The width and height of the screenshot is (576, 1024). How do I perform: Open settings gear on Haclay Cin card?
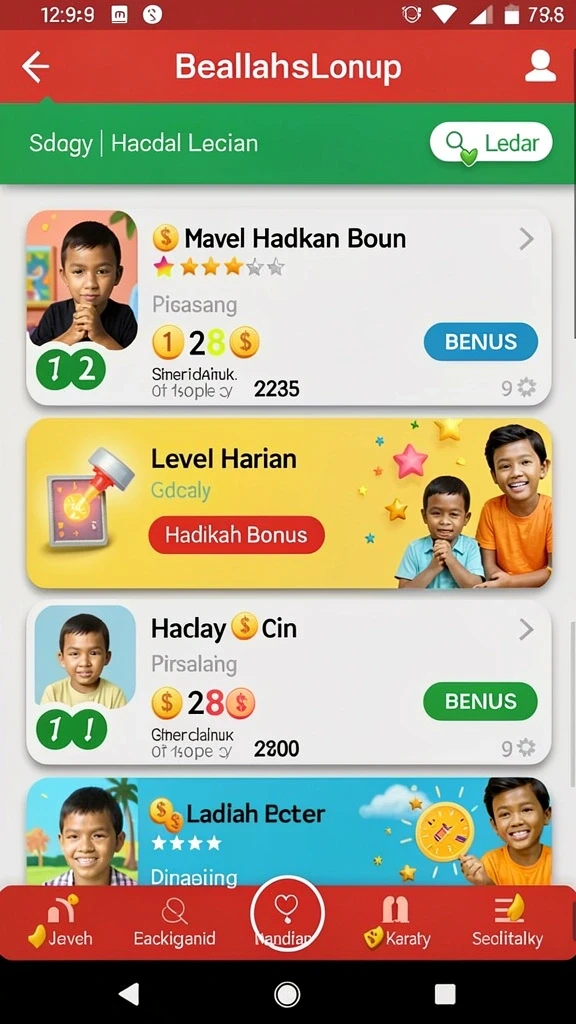(x=526, y=748)
